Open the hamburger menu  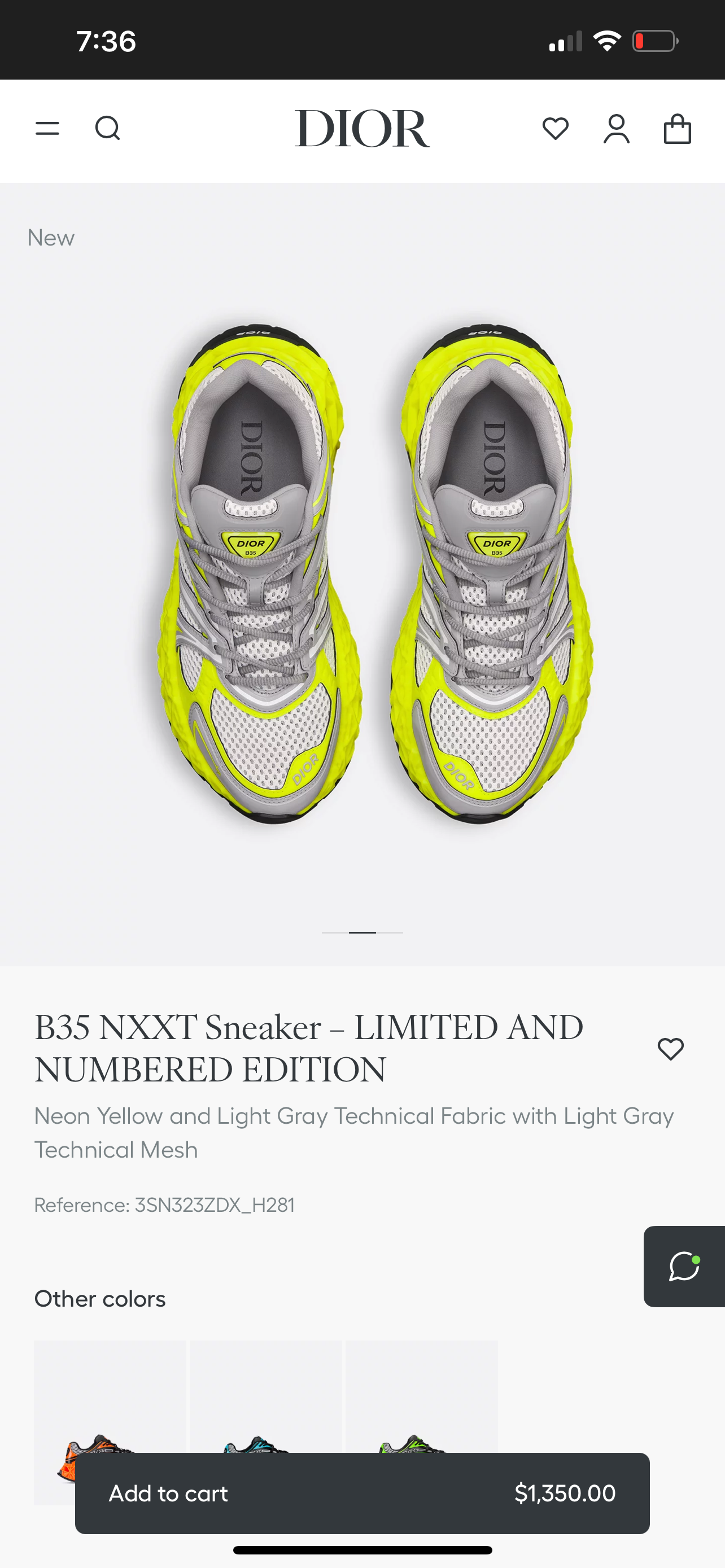tap(47, 129)
